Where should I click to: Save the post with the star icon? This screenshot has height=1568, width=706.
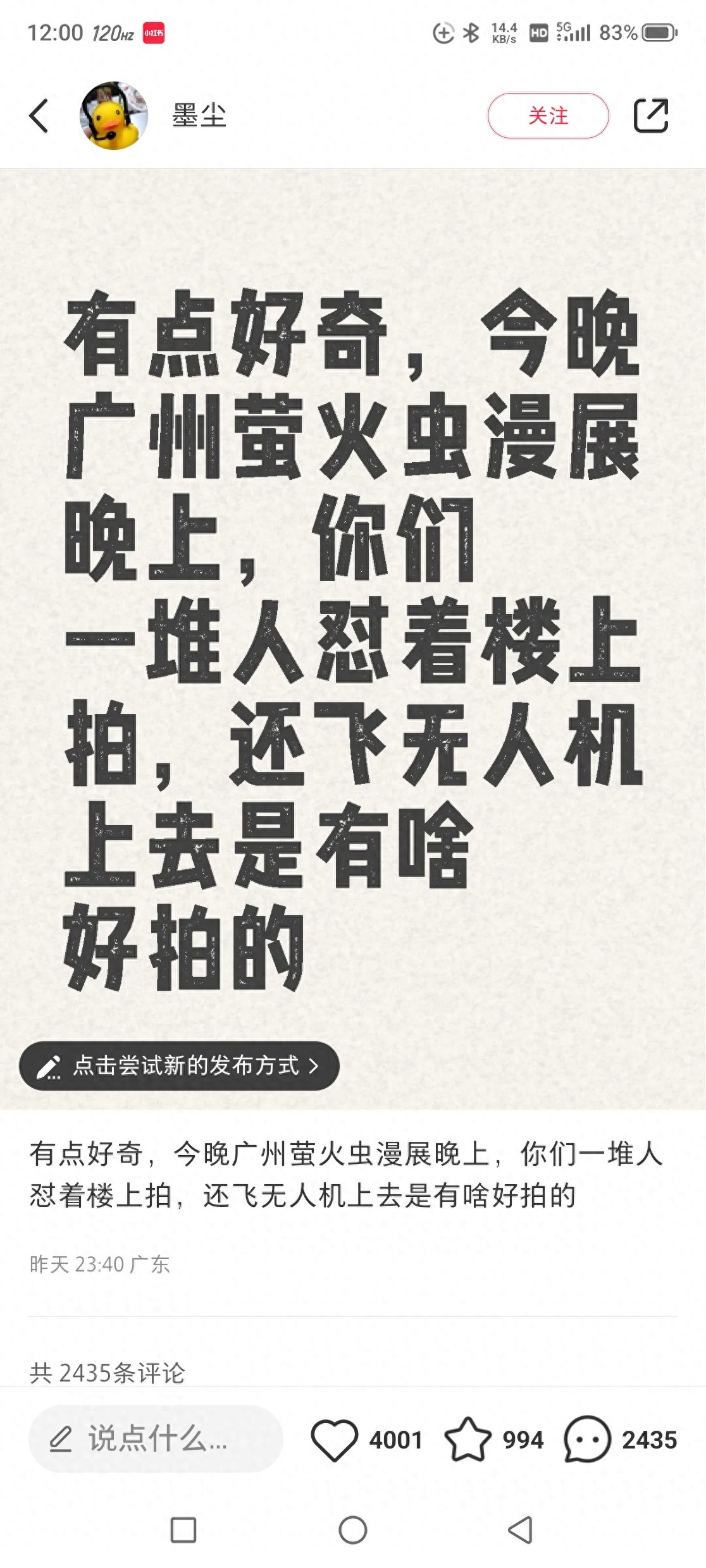pyautogui.click(x=468, y=1440)
